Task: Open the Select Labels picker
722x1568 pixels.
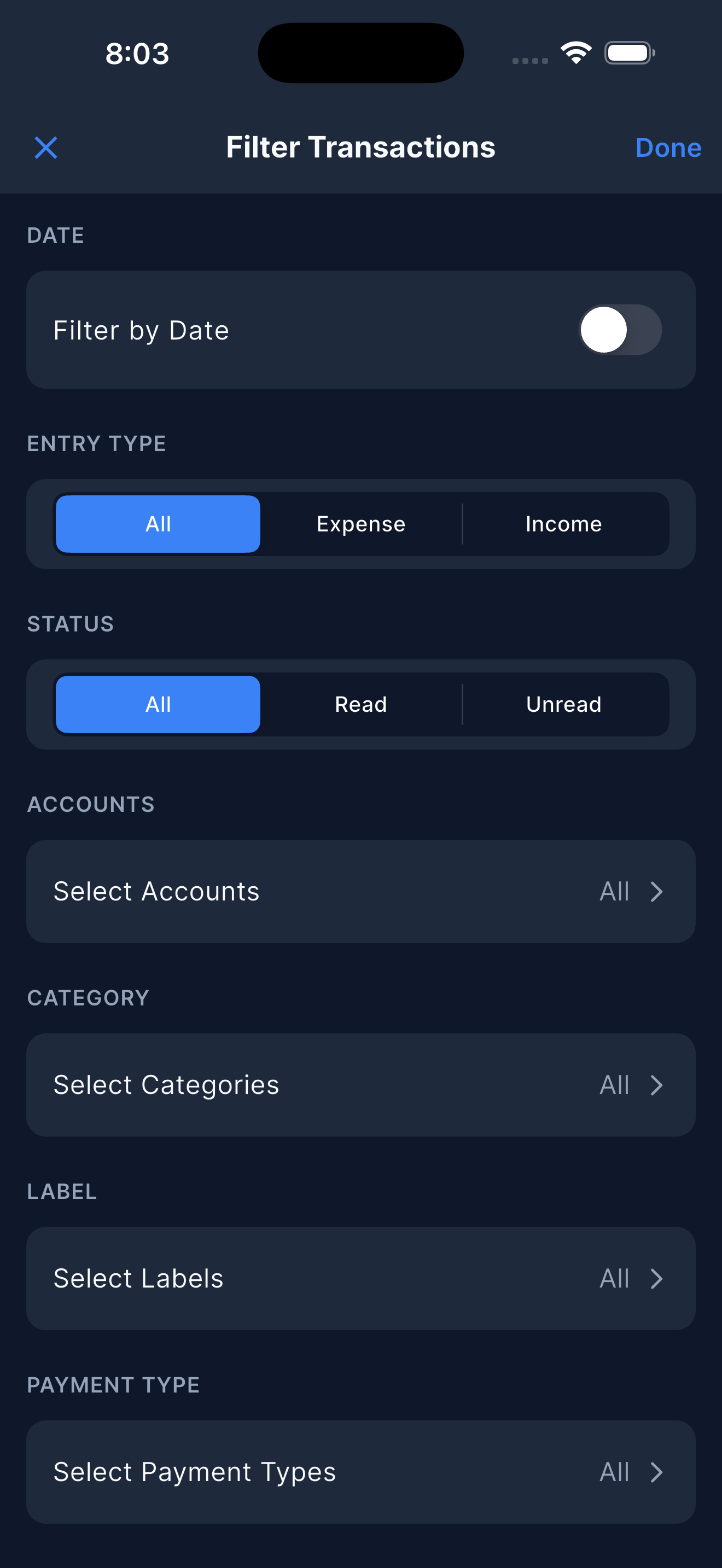Action: 360,1278
